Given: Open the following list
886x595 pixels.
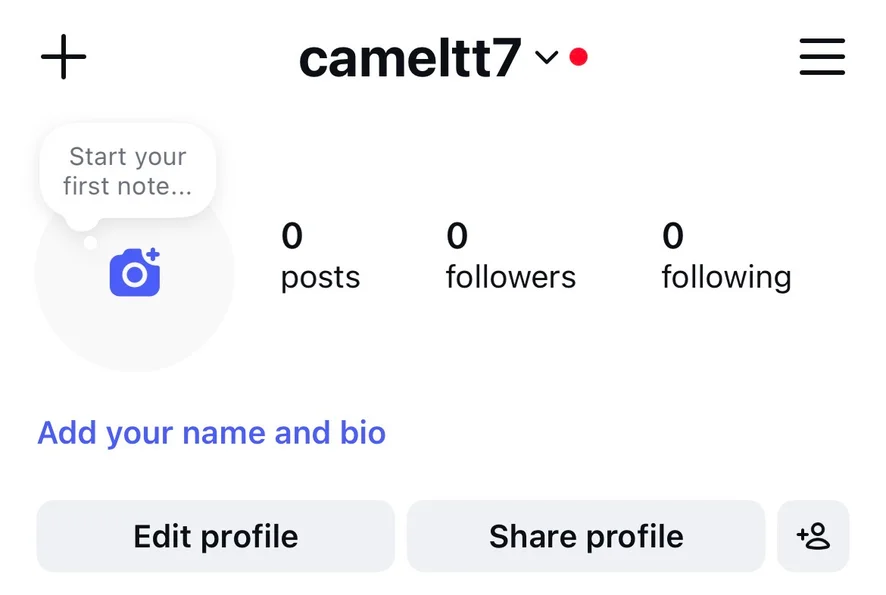Looking at the screenshot, I should (726, 255).
